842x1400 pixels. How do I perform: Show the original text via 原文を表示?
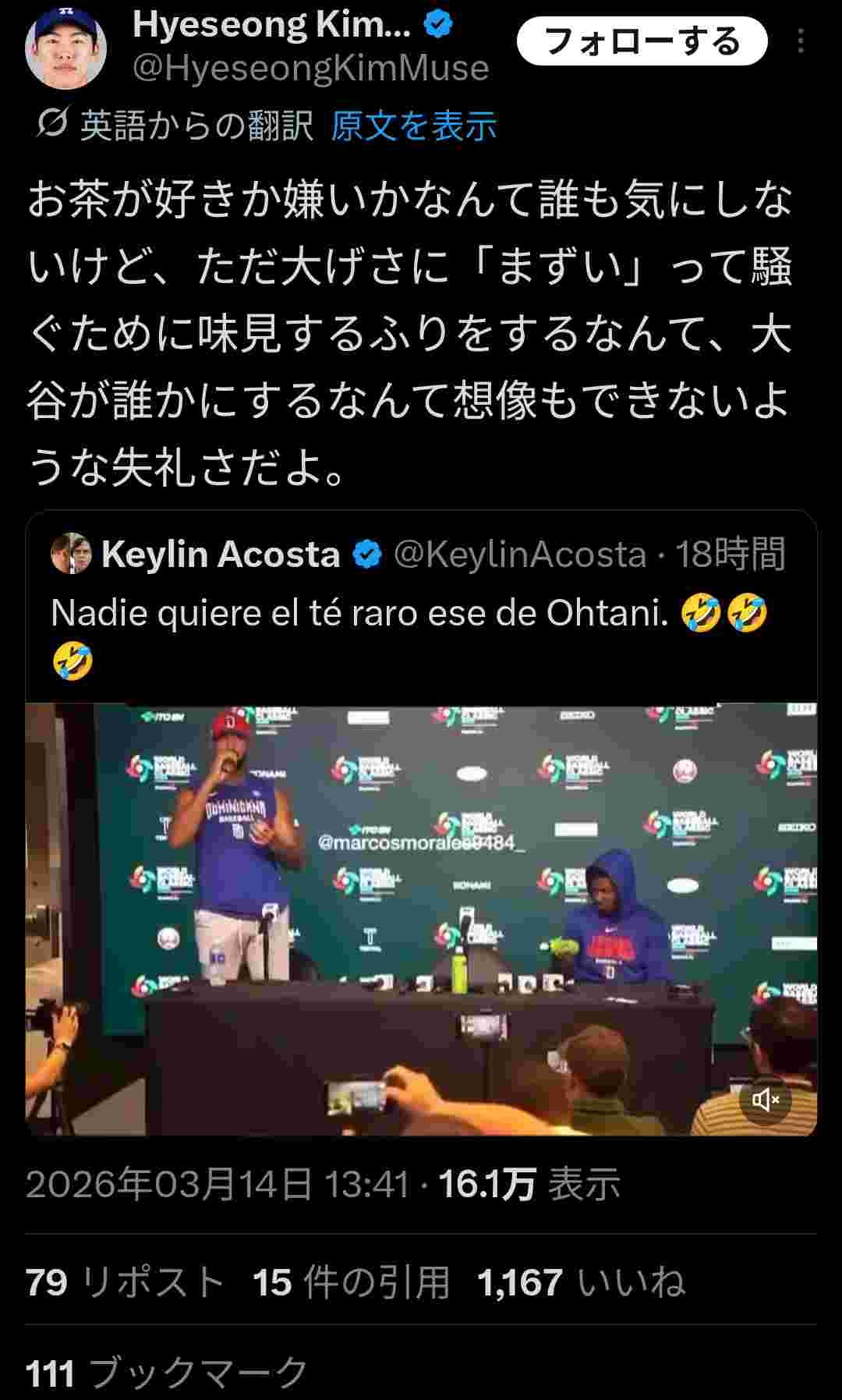413,126
